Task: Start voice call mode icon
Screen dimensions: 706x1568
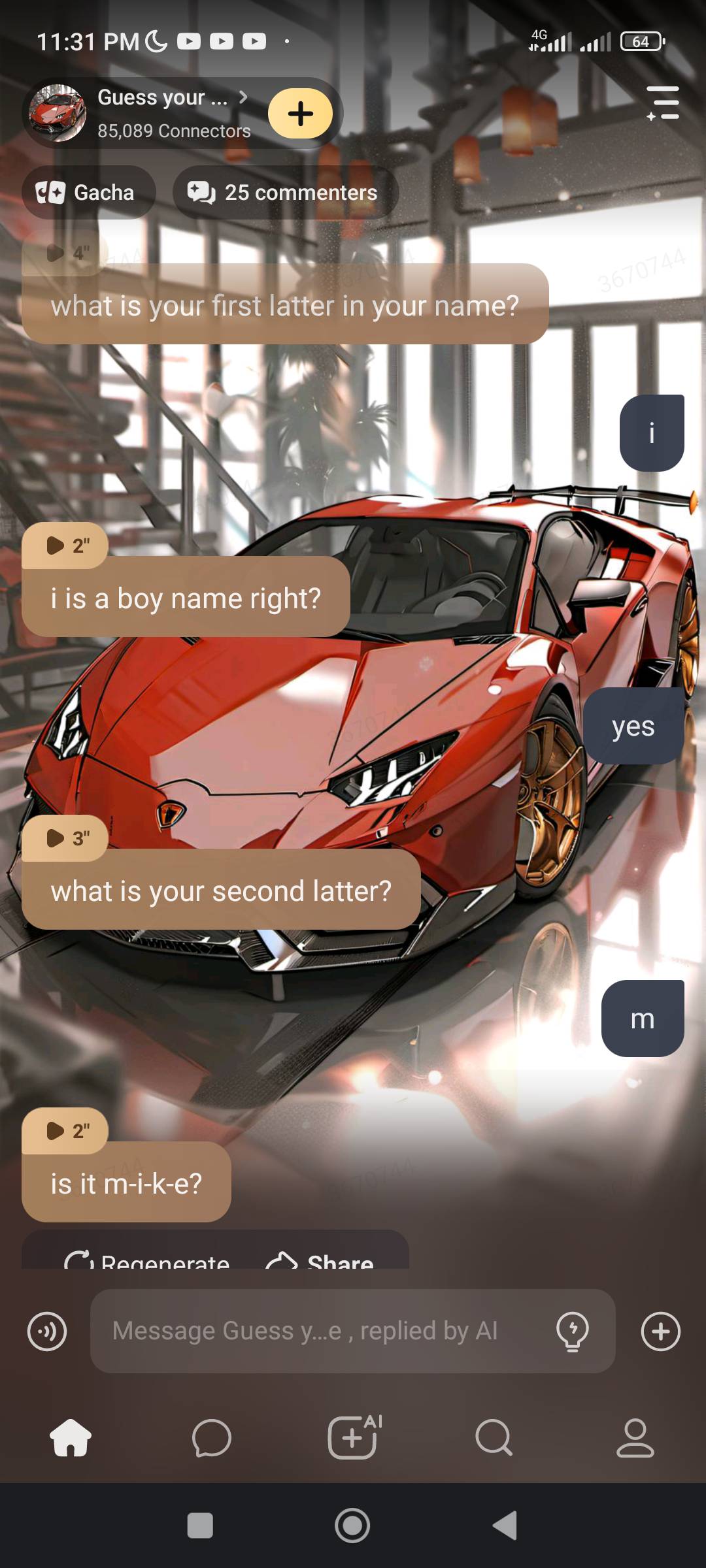Action: [47, 1331]
